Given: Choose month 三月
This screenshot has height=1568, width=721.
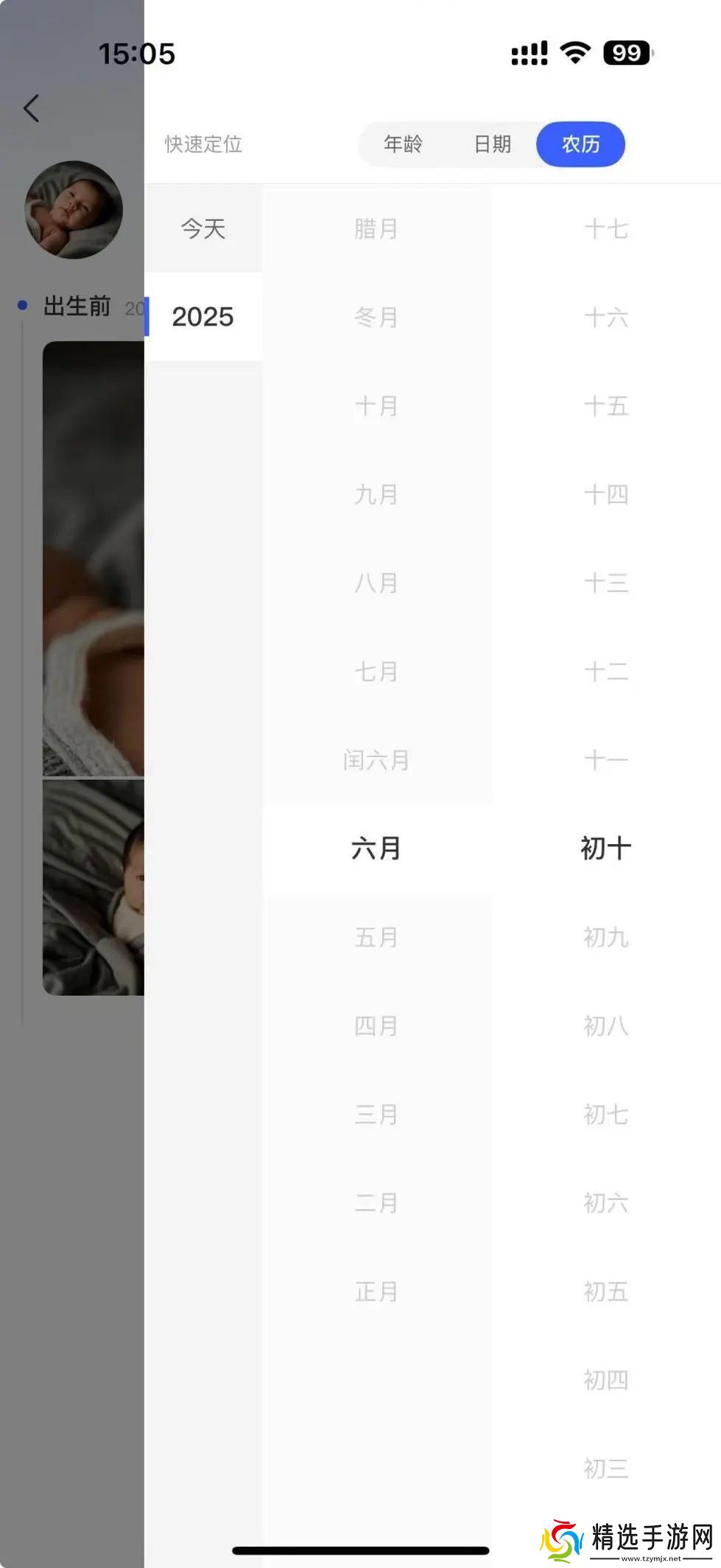Looking at the screenshot, I should click(x=376, y=1114).
